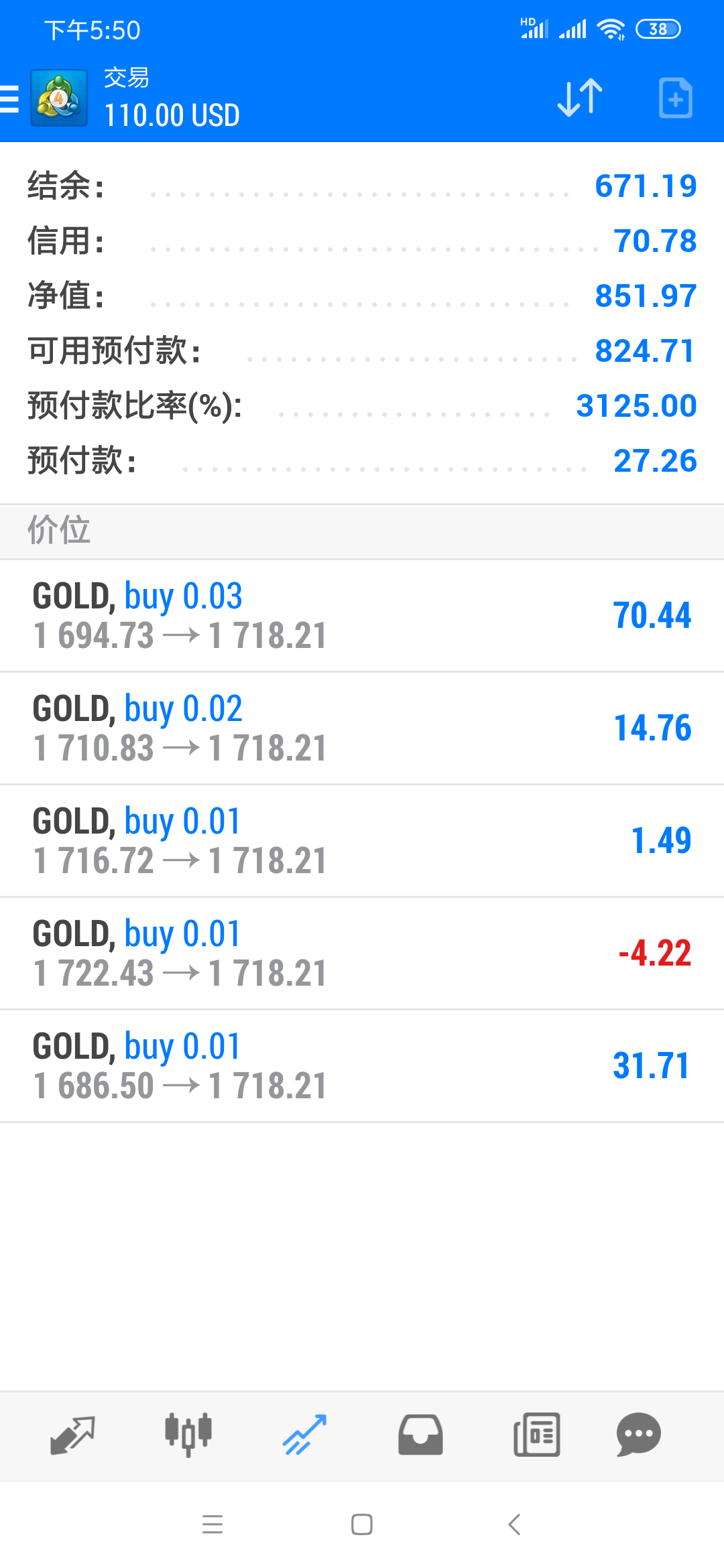The height and width of the screenshot is (1568, 724).
Task: Open the side drawer menu
Action: (x=9, y=99)
